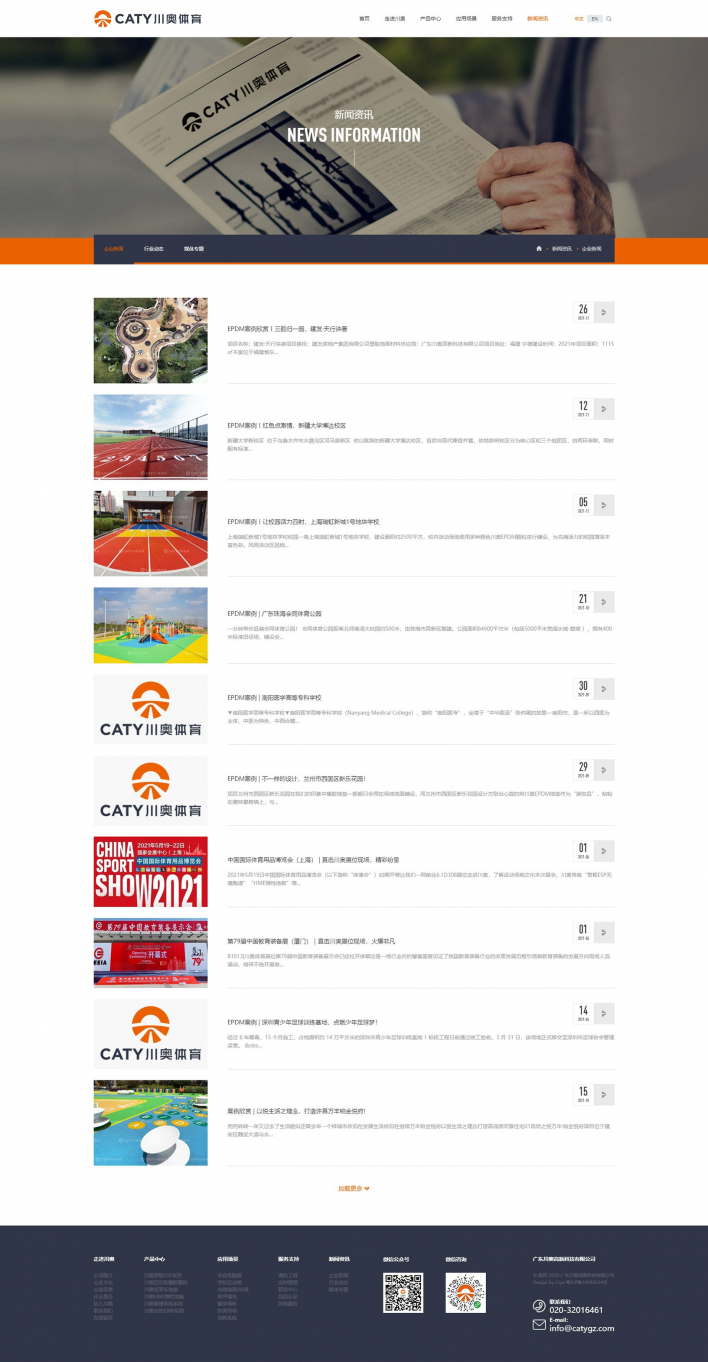This screenshot has width=708, height=1362.
Task: Open article 第79届中国教育装备展 (厦门)
Action: tap(311, 941)
